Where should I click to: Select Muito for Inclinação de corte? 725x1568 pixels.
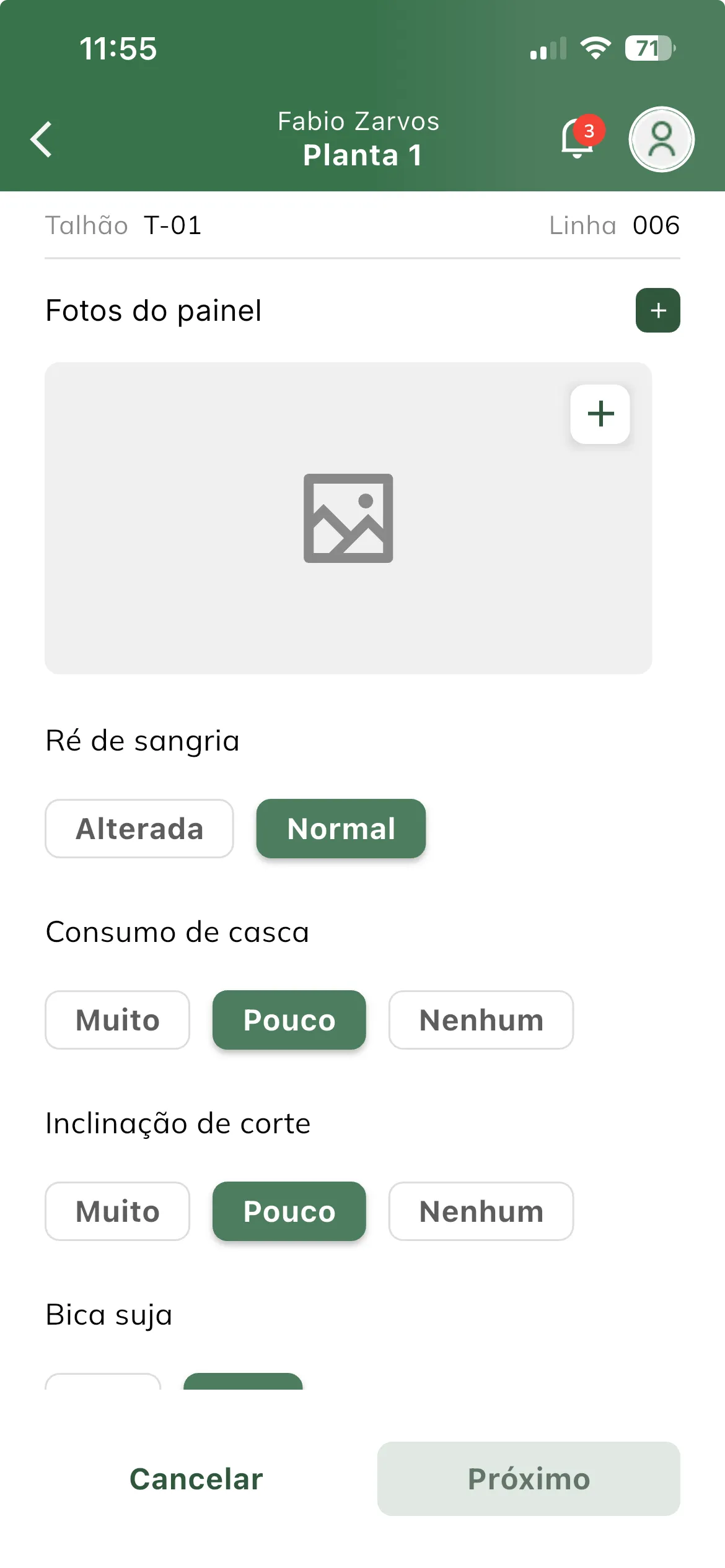tap(116, 1211)
